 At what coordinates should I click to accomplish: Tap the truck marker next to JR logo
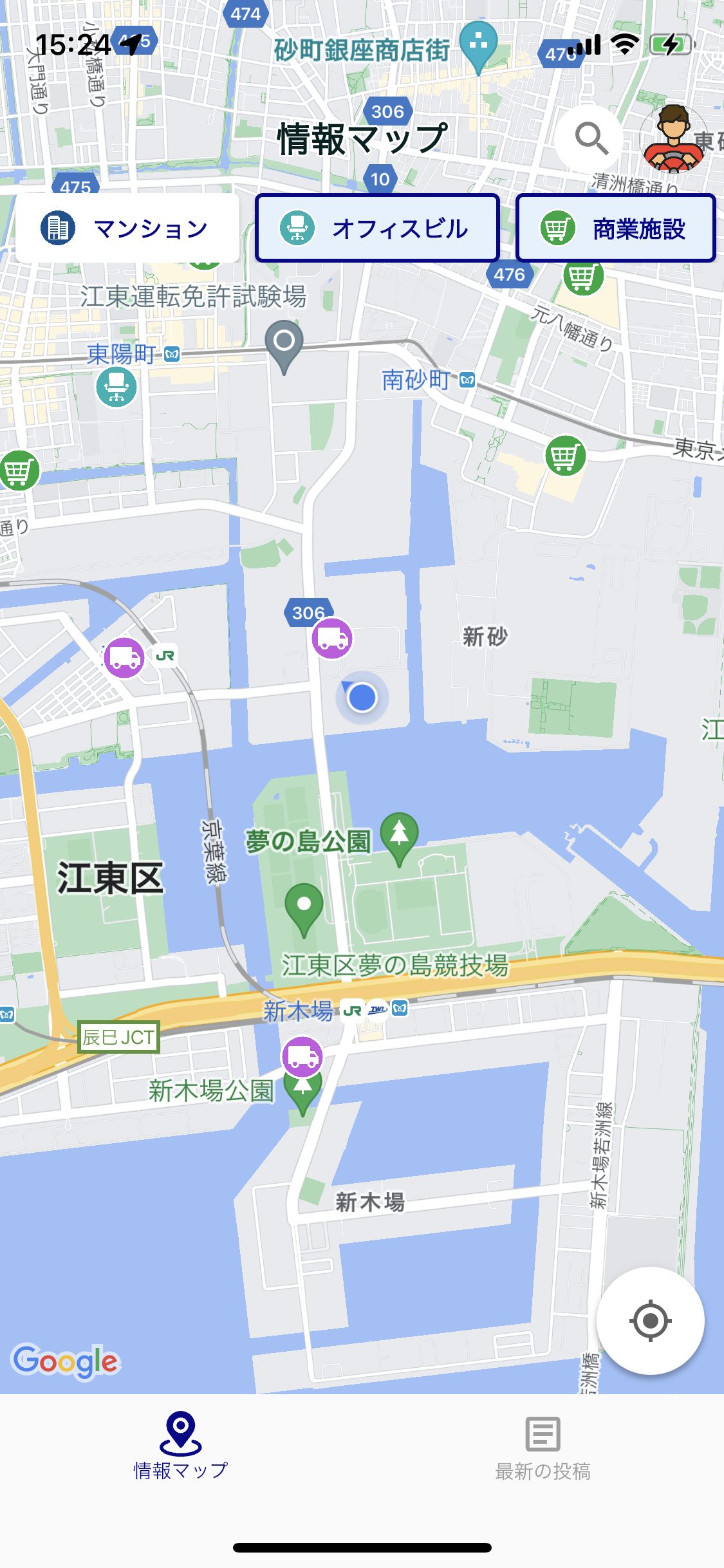click(x=124, y=657)
